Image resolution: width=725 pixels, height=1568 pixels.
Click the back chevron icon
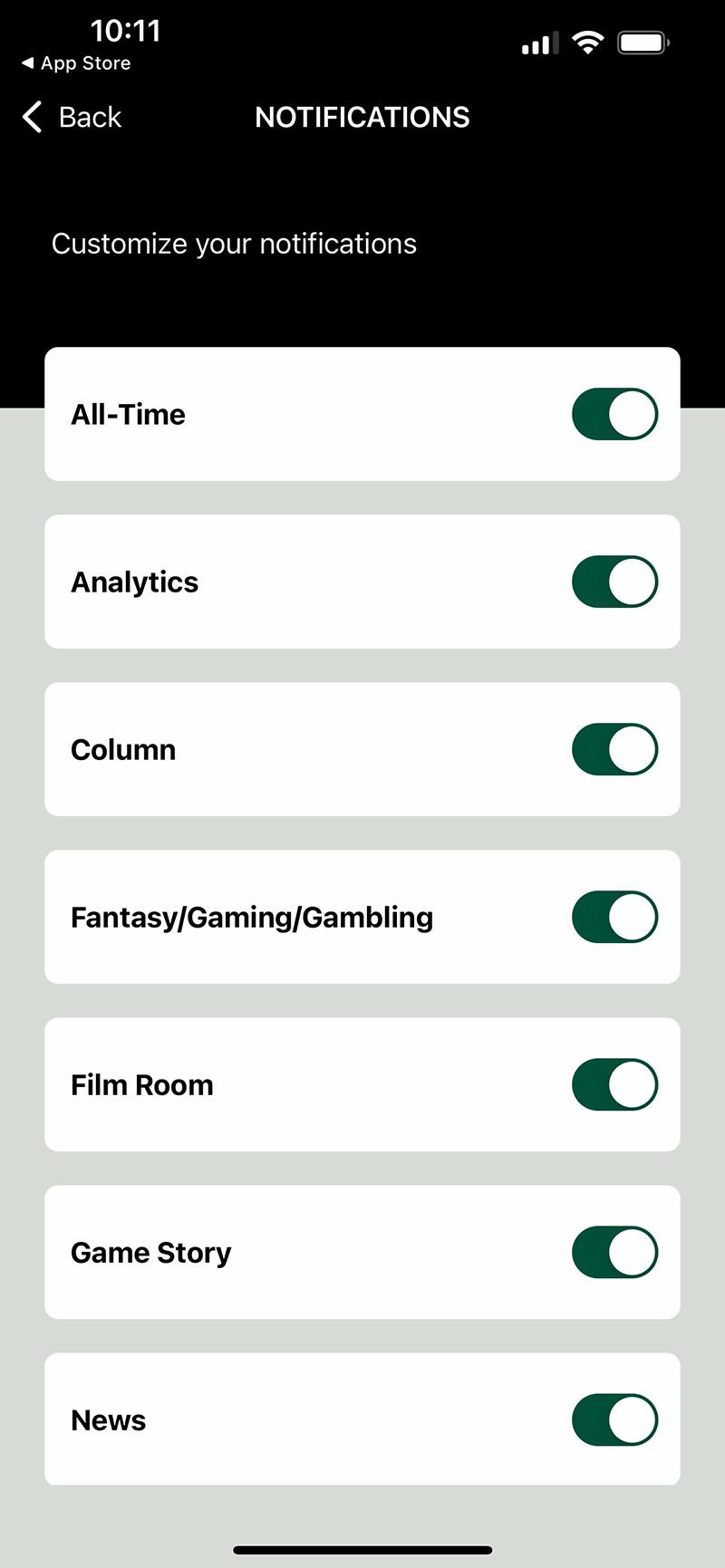(x=31, y=117)
